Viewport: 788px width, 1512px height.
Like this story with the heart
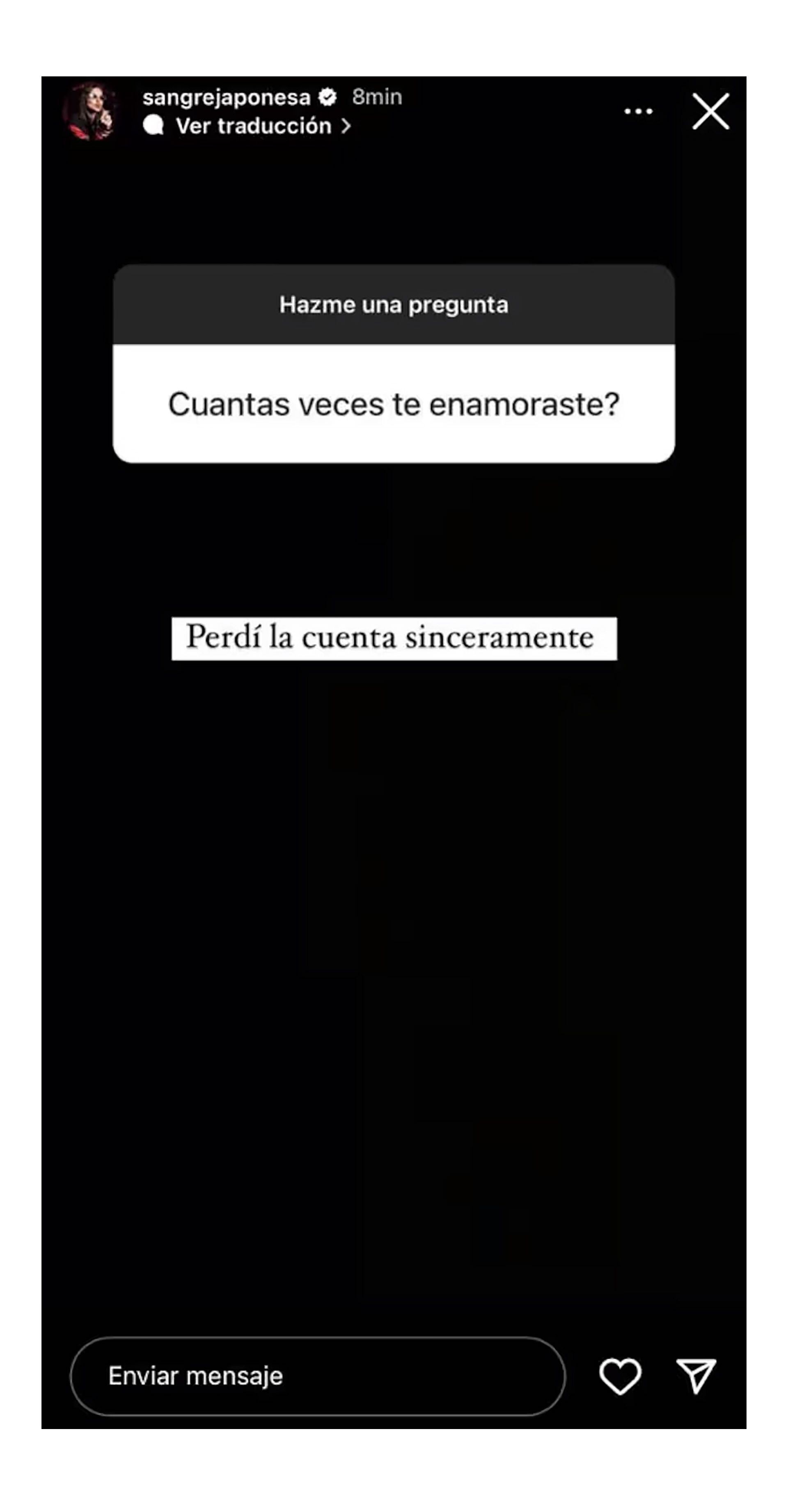(x=620, y=1376)
